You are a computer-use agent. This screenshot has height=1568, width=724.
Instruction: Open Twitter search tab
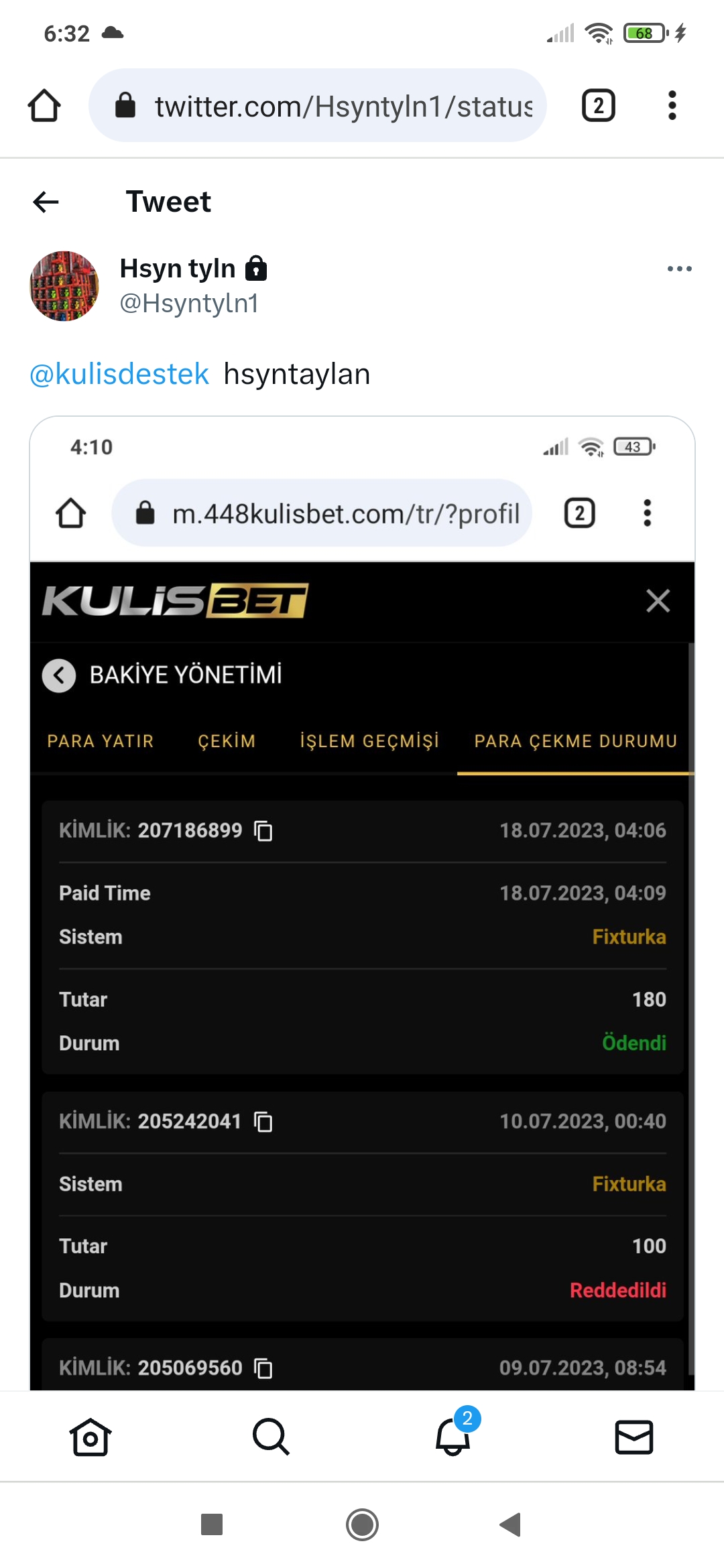coord(271,1437)
